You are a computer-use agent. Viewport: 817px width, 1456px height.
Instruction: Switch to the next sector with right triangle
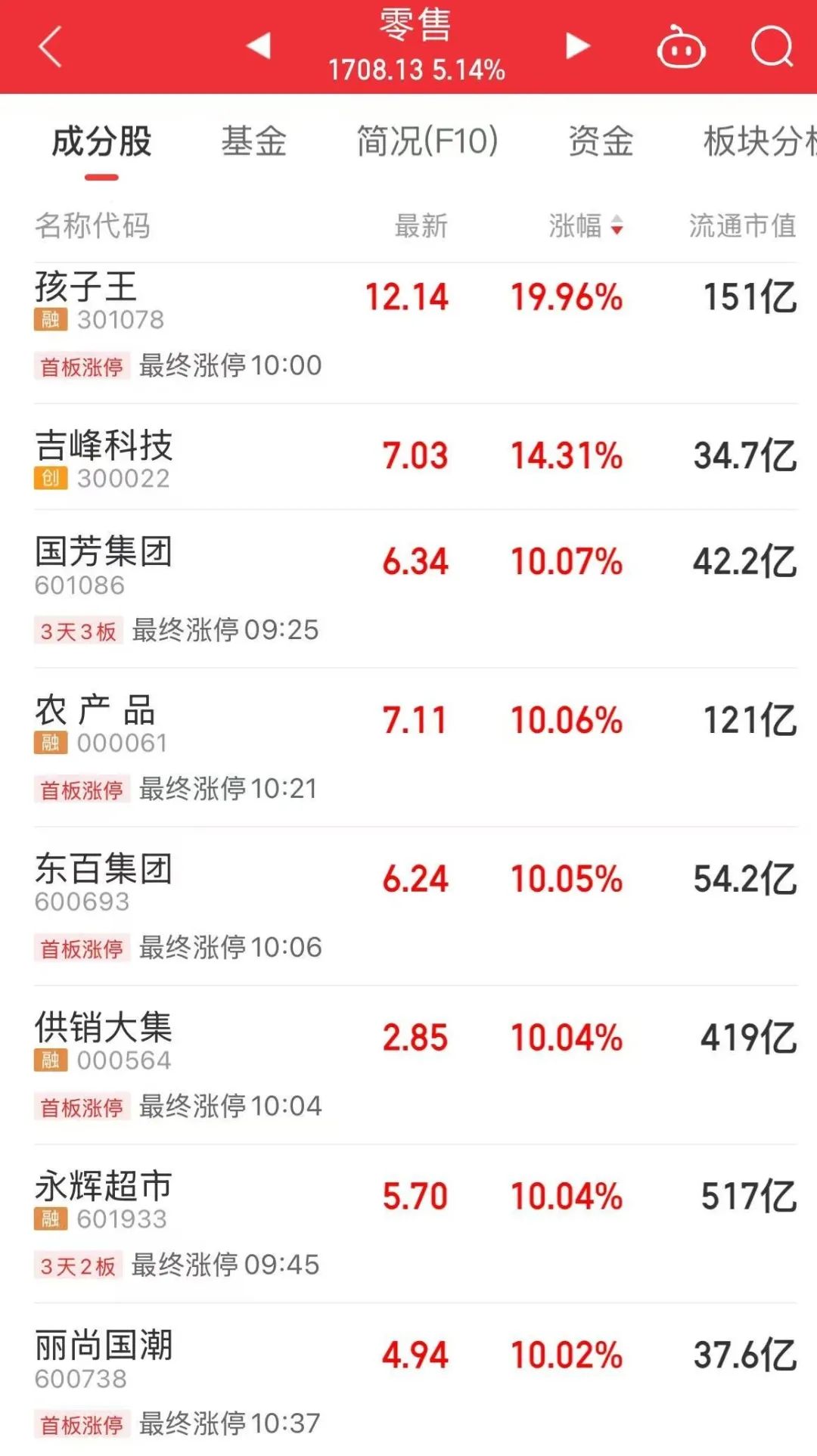(577, 46)
